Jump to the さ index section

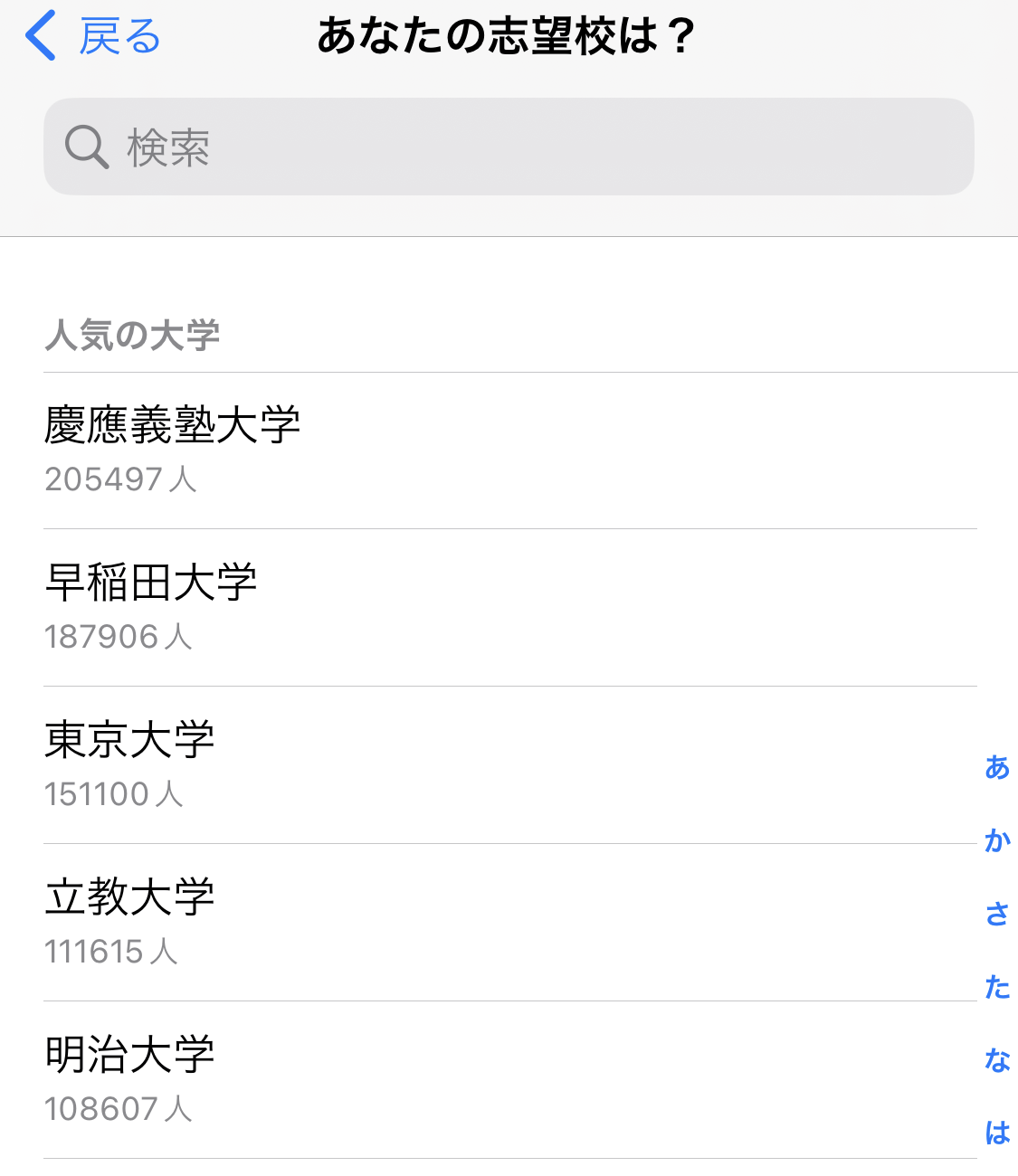click(x=997, y=915)
